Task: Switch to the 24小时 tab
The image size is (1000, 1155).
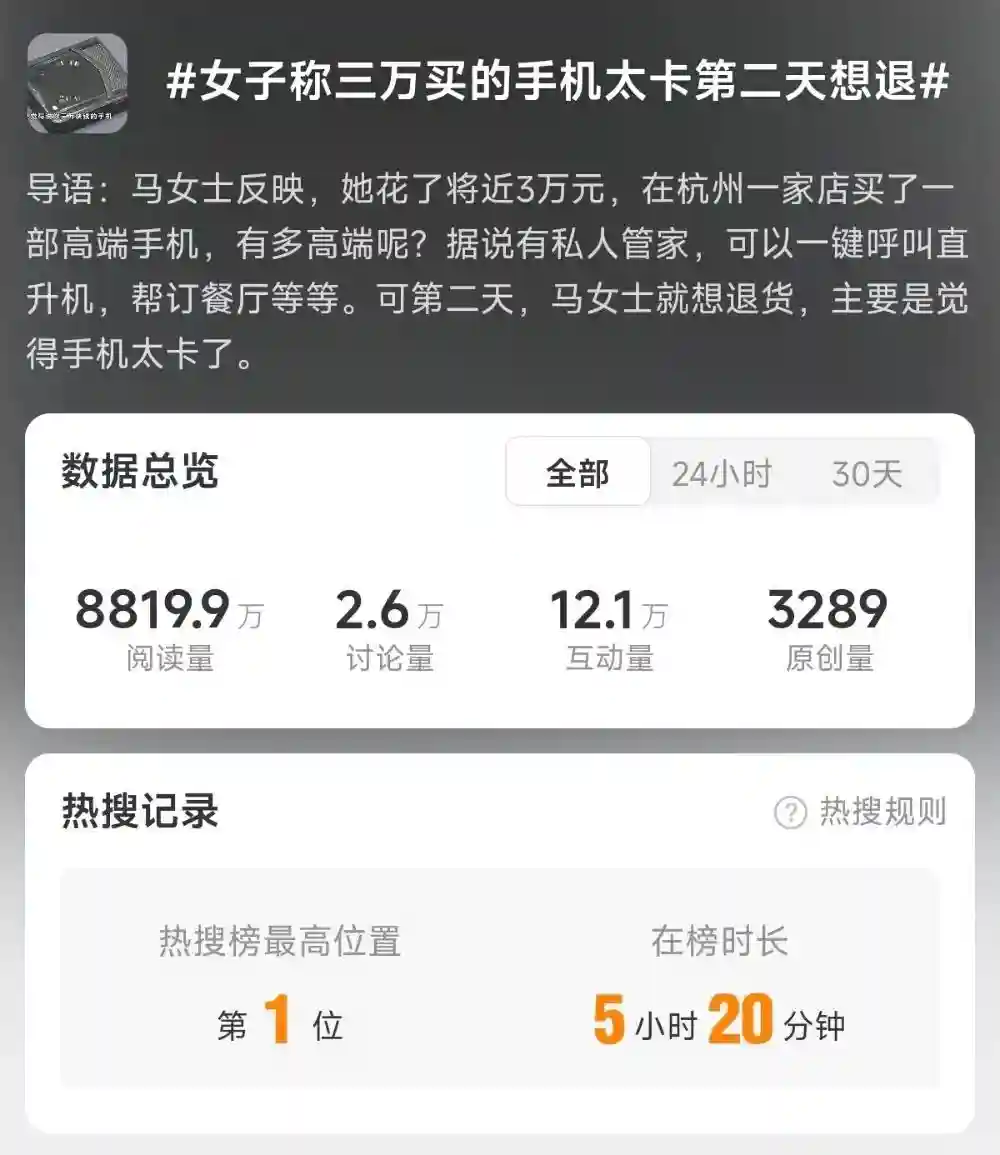Action: (722, 473)
